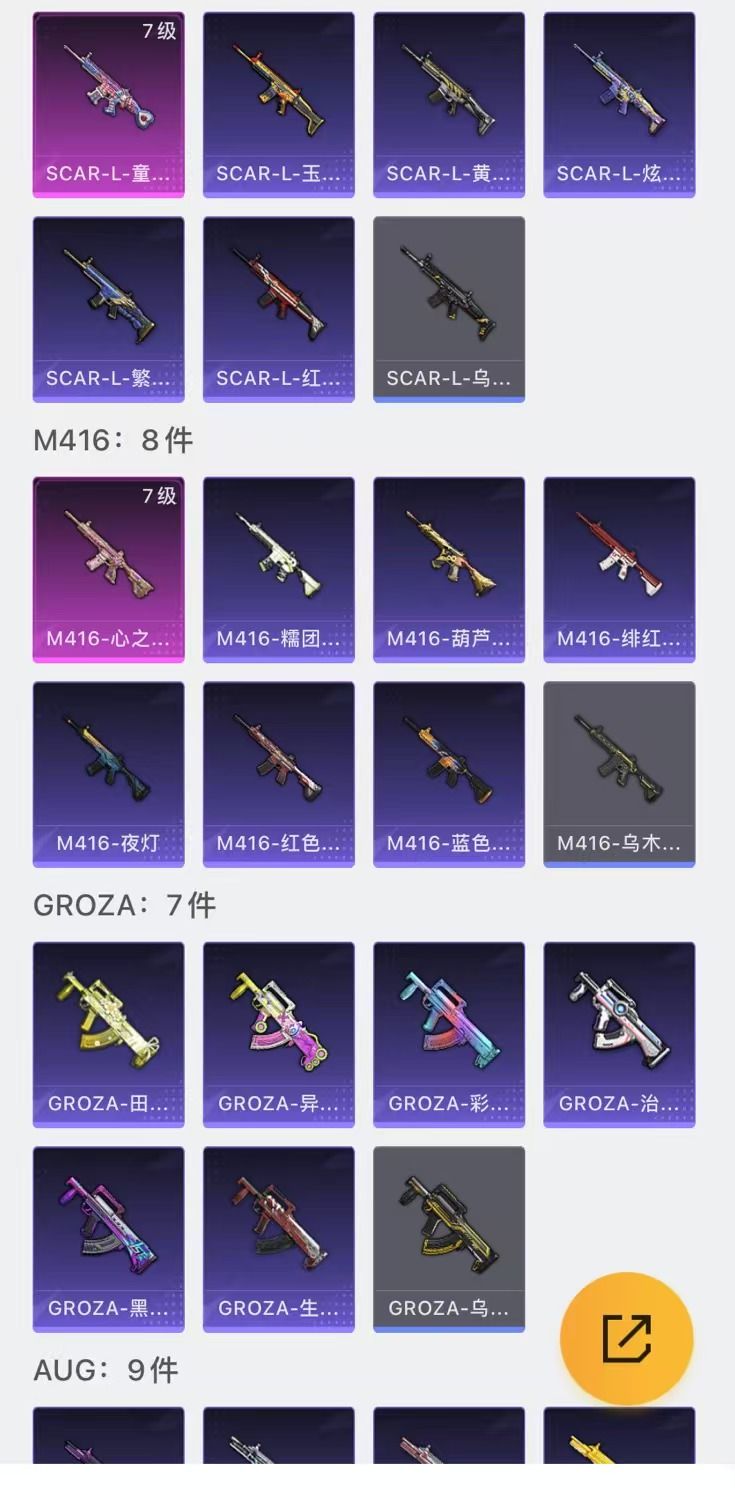Open the grey M416-乌木 skin tile
The height and width of the screenshot is (1490, 735).
(x=619, y=774)
